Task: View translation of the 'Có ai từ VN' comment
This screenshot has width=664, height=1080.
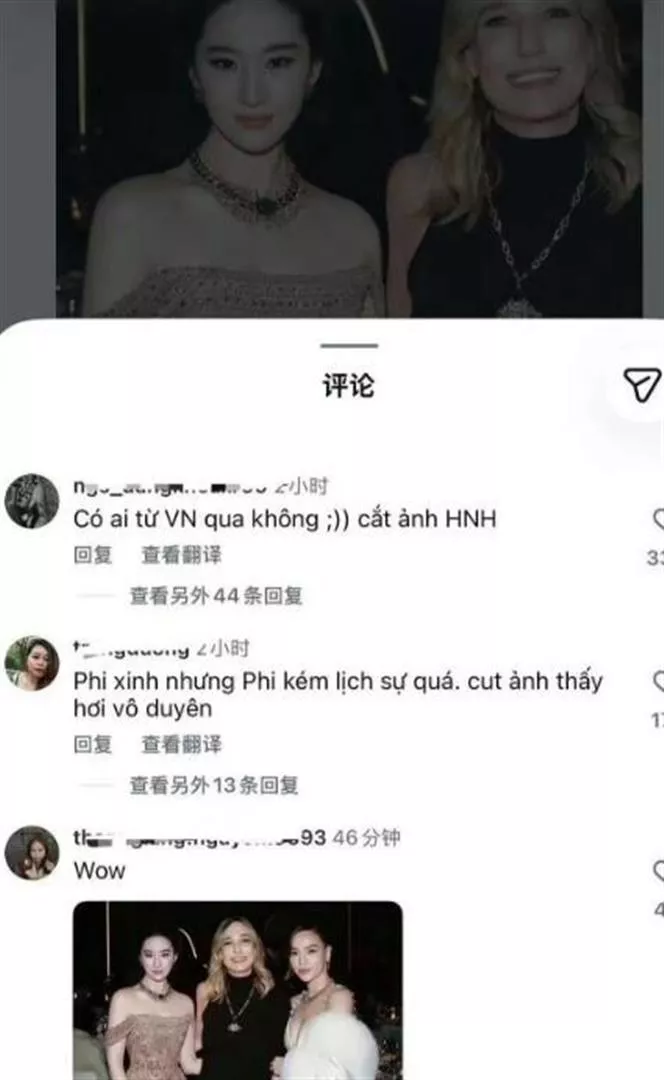Action: 181,554
